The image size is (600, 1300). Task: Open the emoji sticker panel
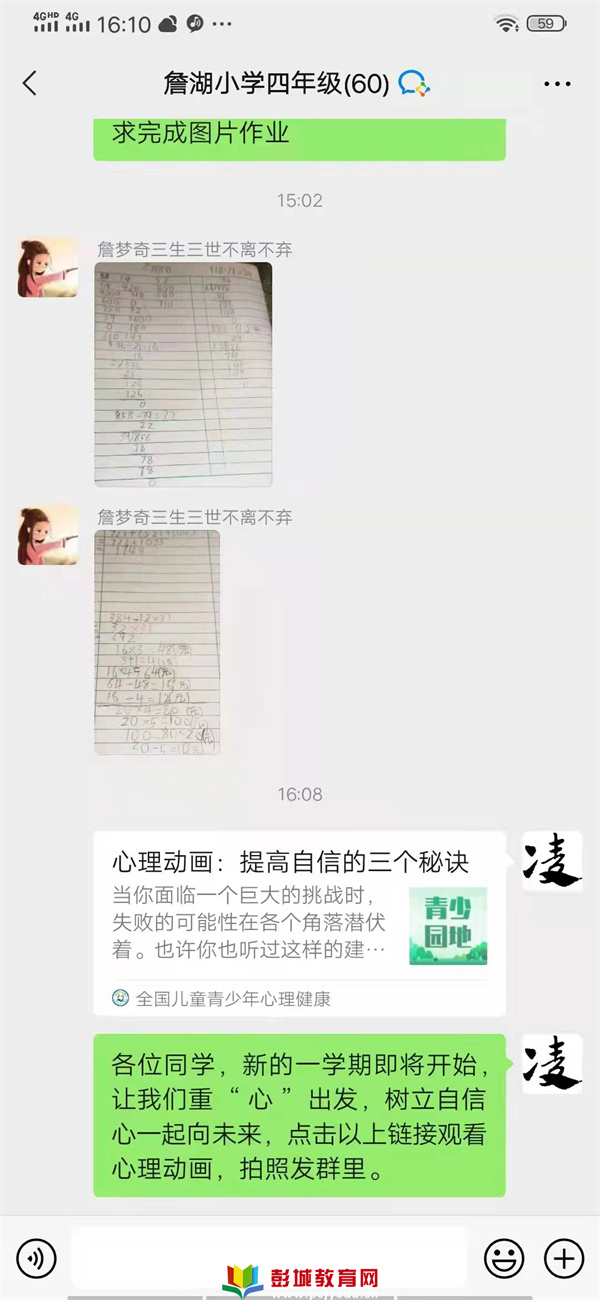coord(503,1257)
